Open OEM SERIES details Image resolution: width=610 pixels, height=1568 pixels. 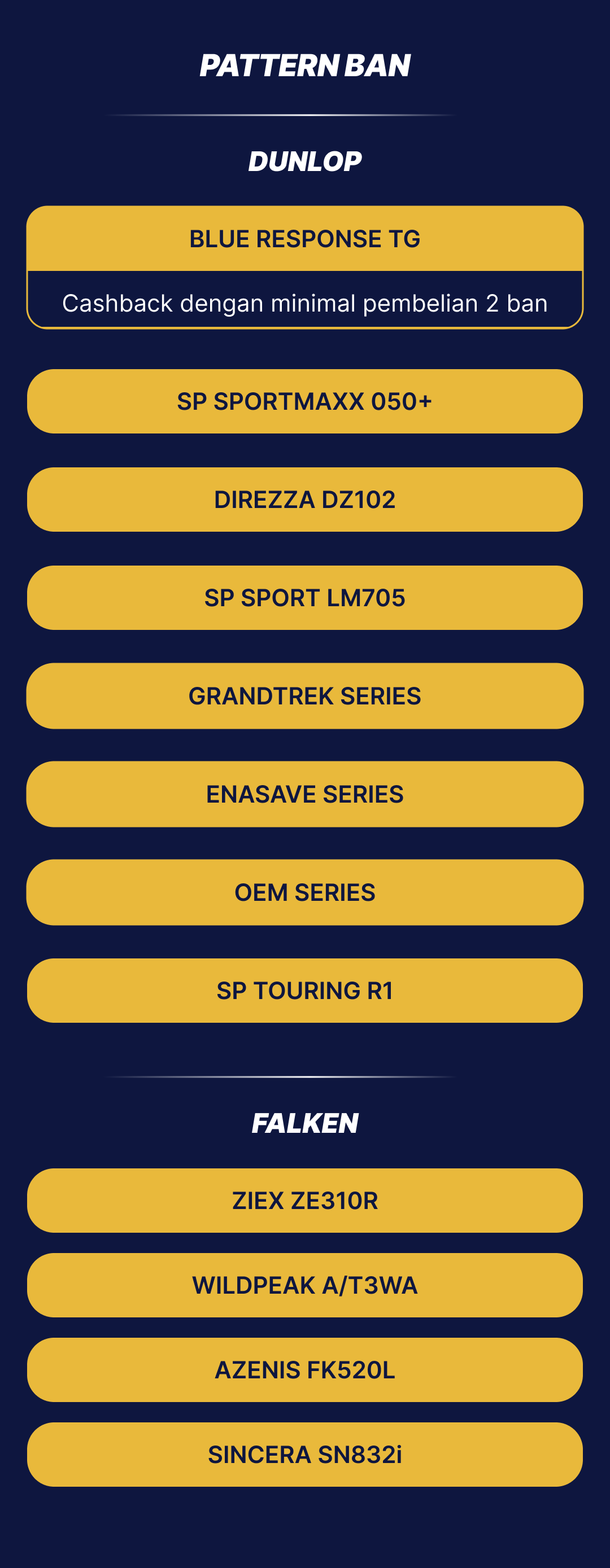(304, 892)
